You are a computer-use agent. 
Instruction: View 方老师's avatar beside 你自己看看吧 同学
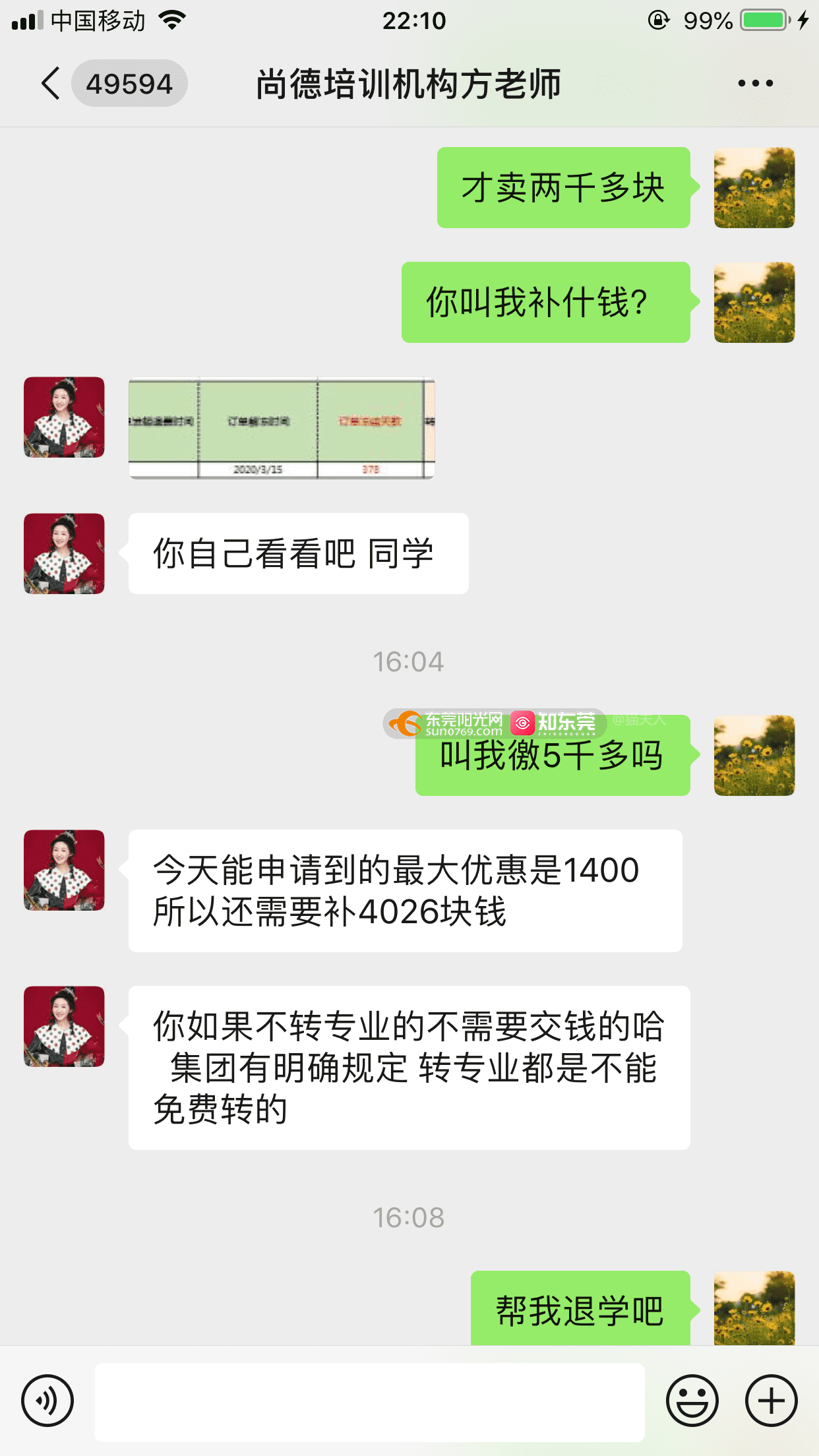click(64, 553)
